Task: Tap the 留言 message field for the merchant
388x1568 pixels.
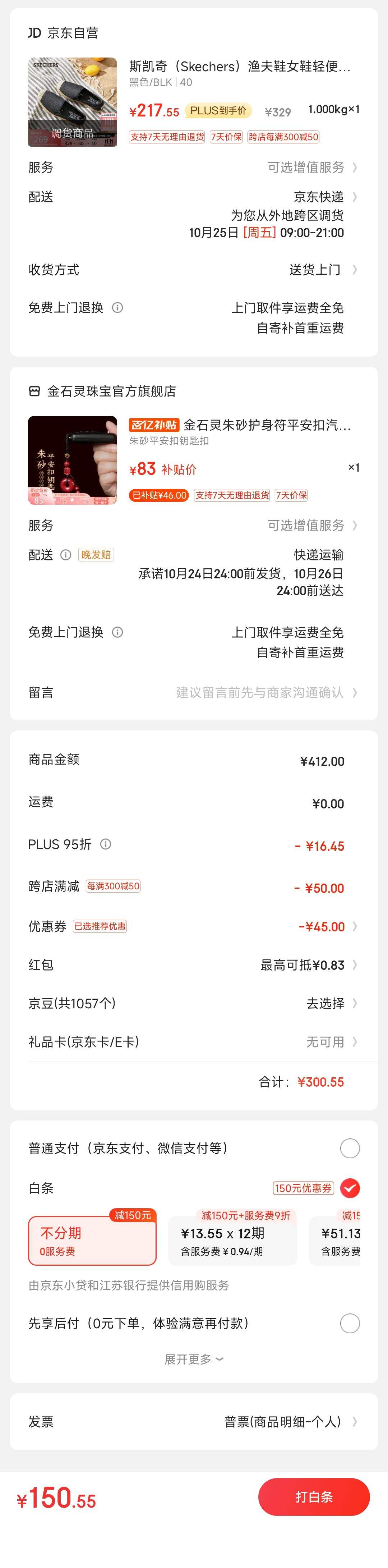Action: (x=262, y=693)
